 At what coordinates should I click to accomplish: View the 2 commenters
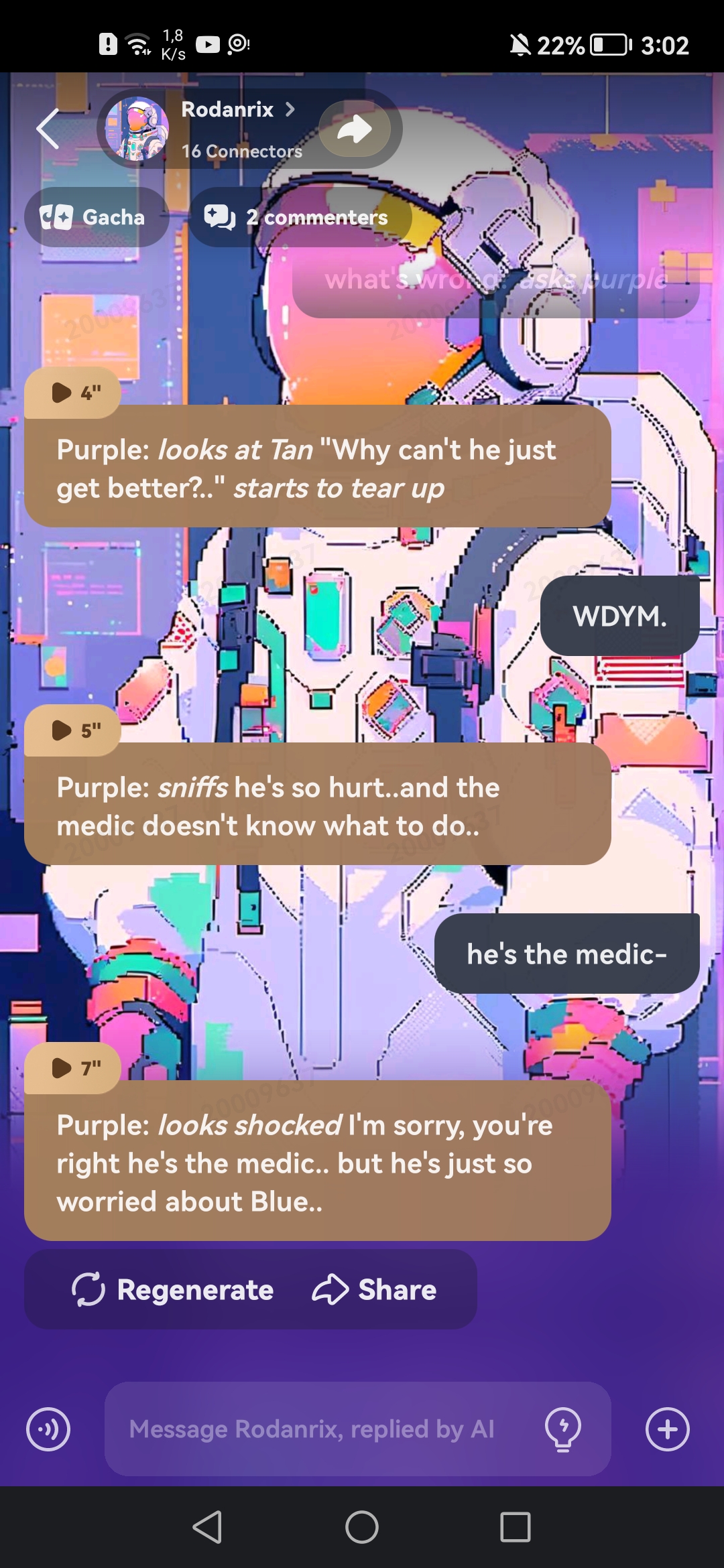click(299, 217)
